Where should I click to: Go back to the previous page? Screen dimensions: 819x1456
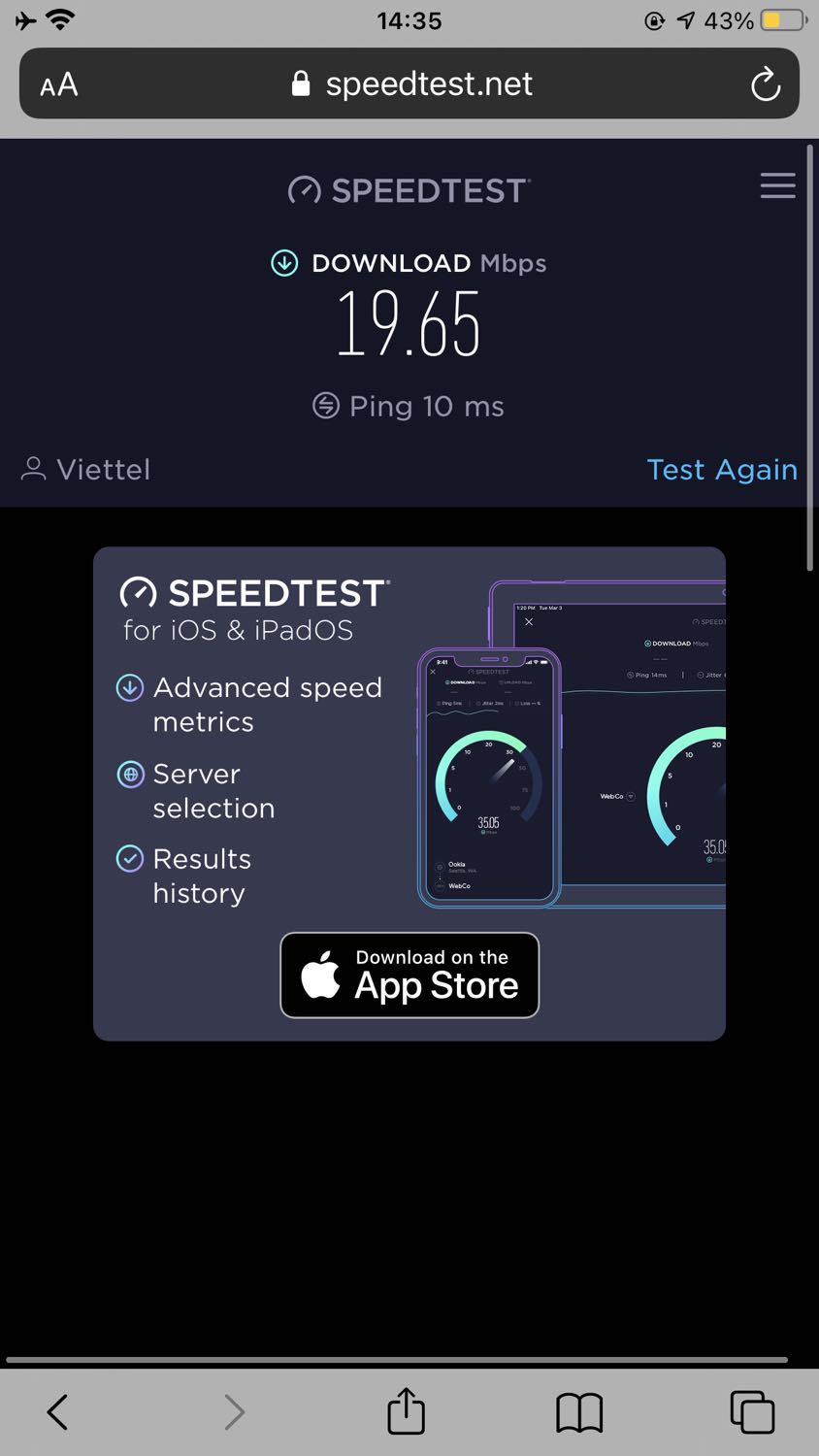tap(57, 1411)
